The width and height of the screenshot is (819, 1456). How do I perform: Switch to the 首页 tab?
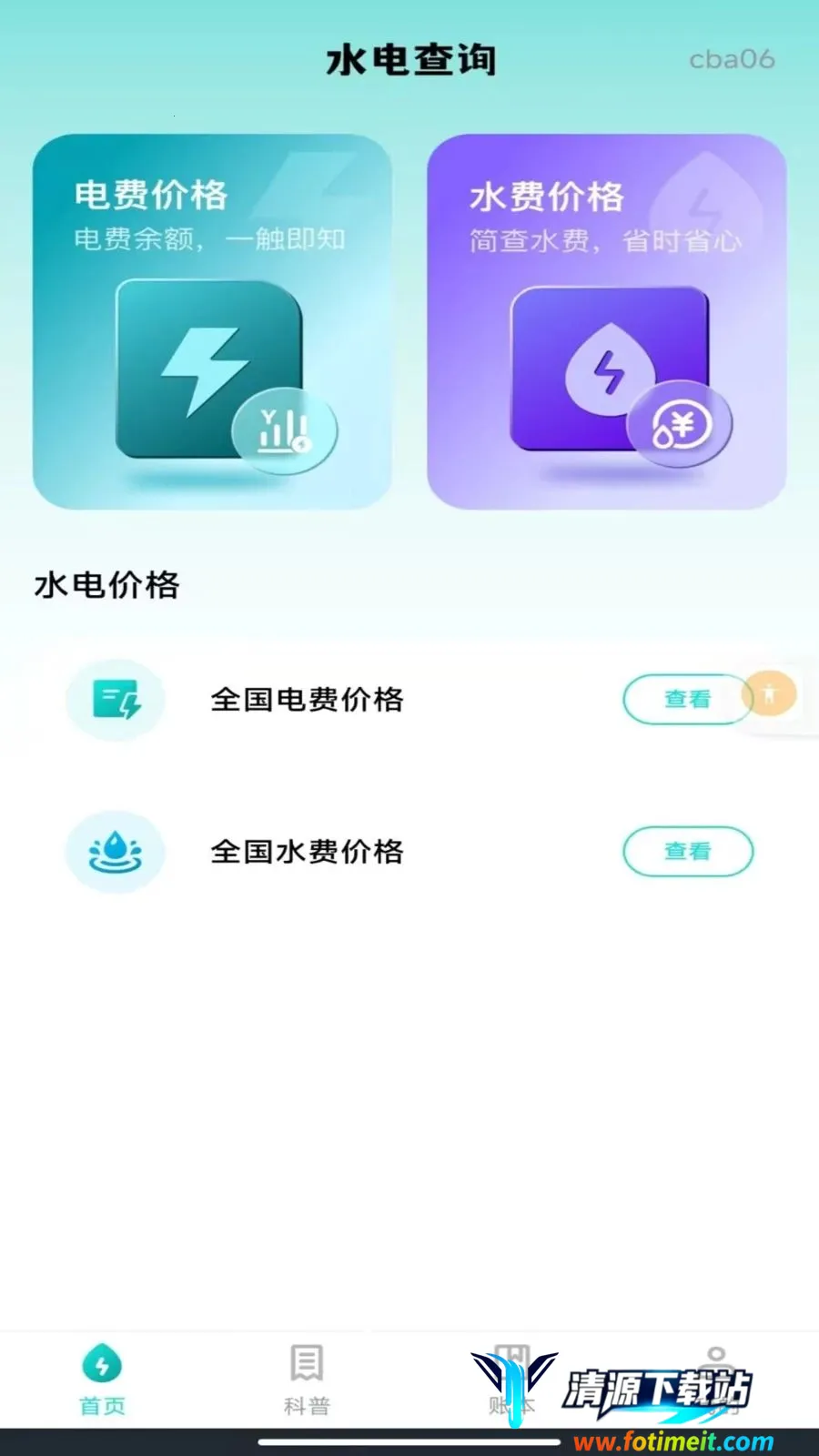[x=102, y=1380]
